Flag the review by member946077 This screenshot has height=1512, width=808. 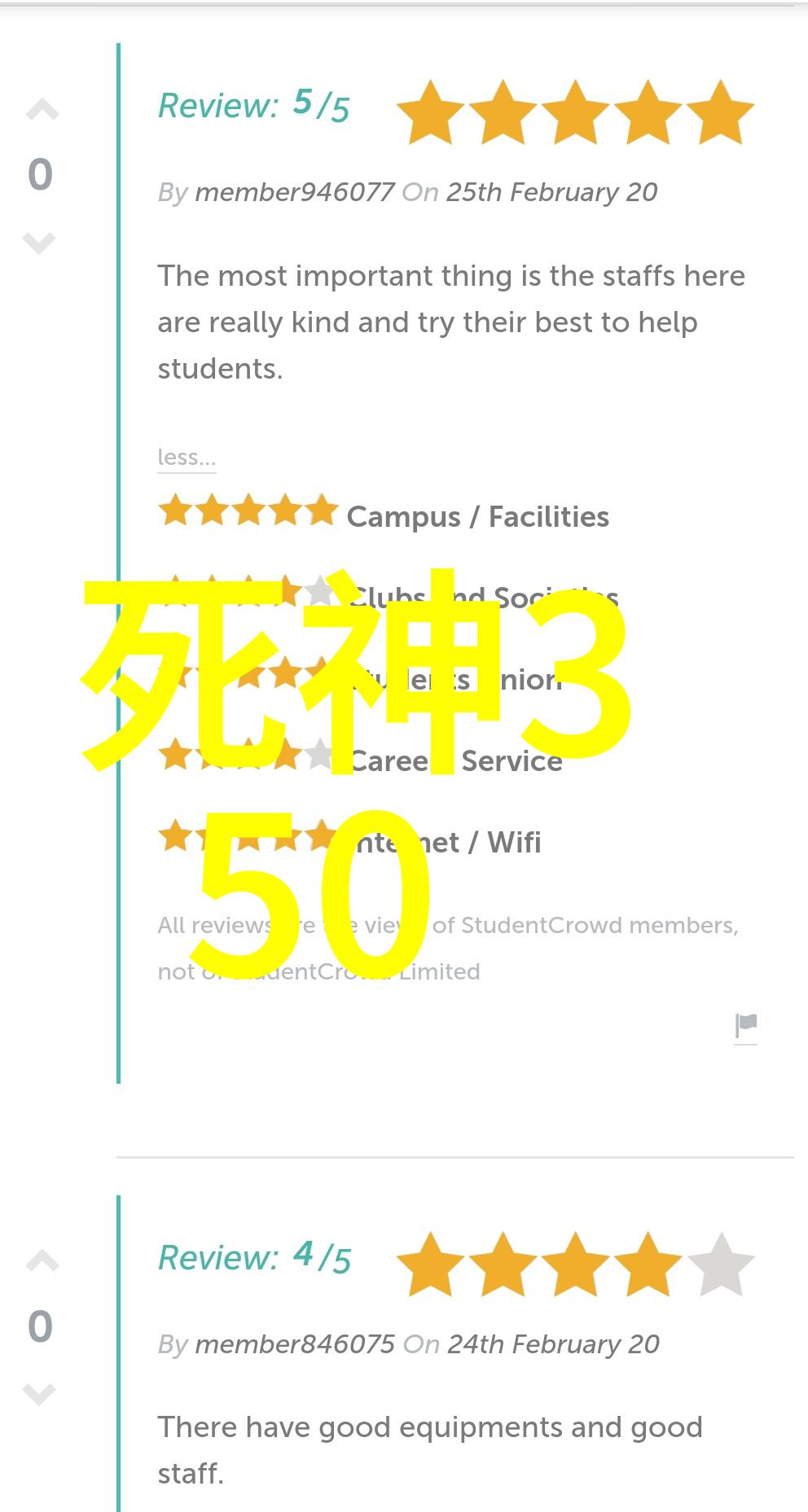tap(745, 1026)
